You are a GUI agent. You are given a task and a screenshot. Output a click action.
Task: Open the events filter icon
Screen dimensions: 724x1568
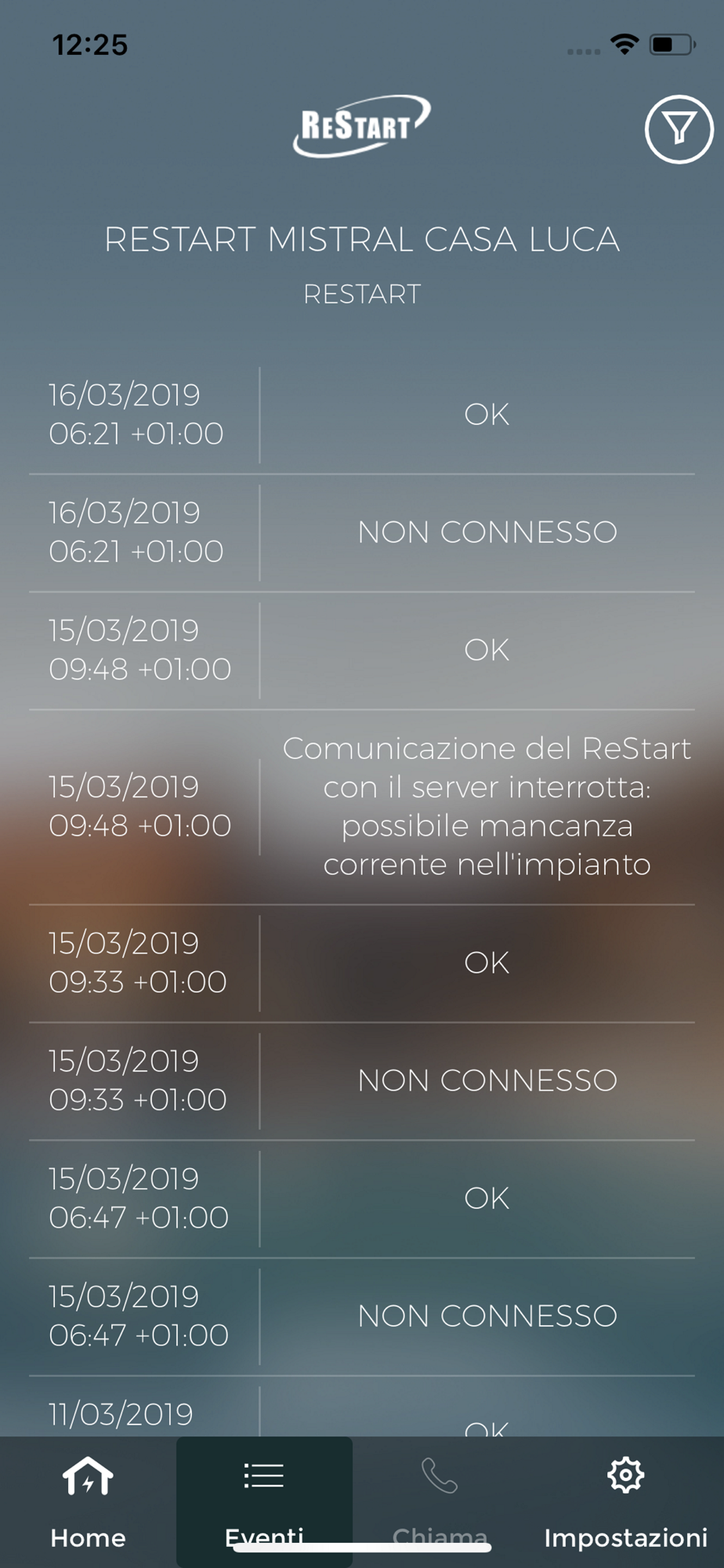679,129
